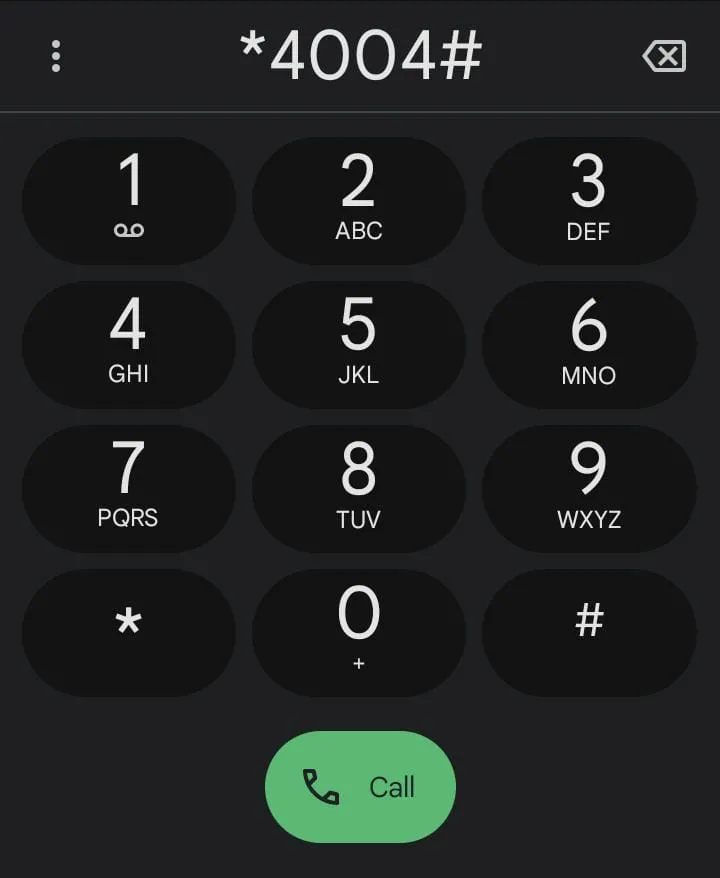Viewport: 720px width, 878px height.
Task: Hit the 5 JKL key
Action: pyautogui.click(x=359, y=344)
